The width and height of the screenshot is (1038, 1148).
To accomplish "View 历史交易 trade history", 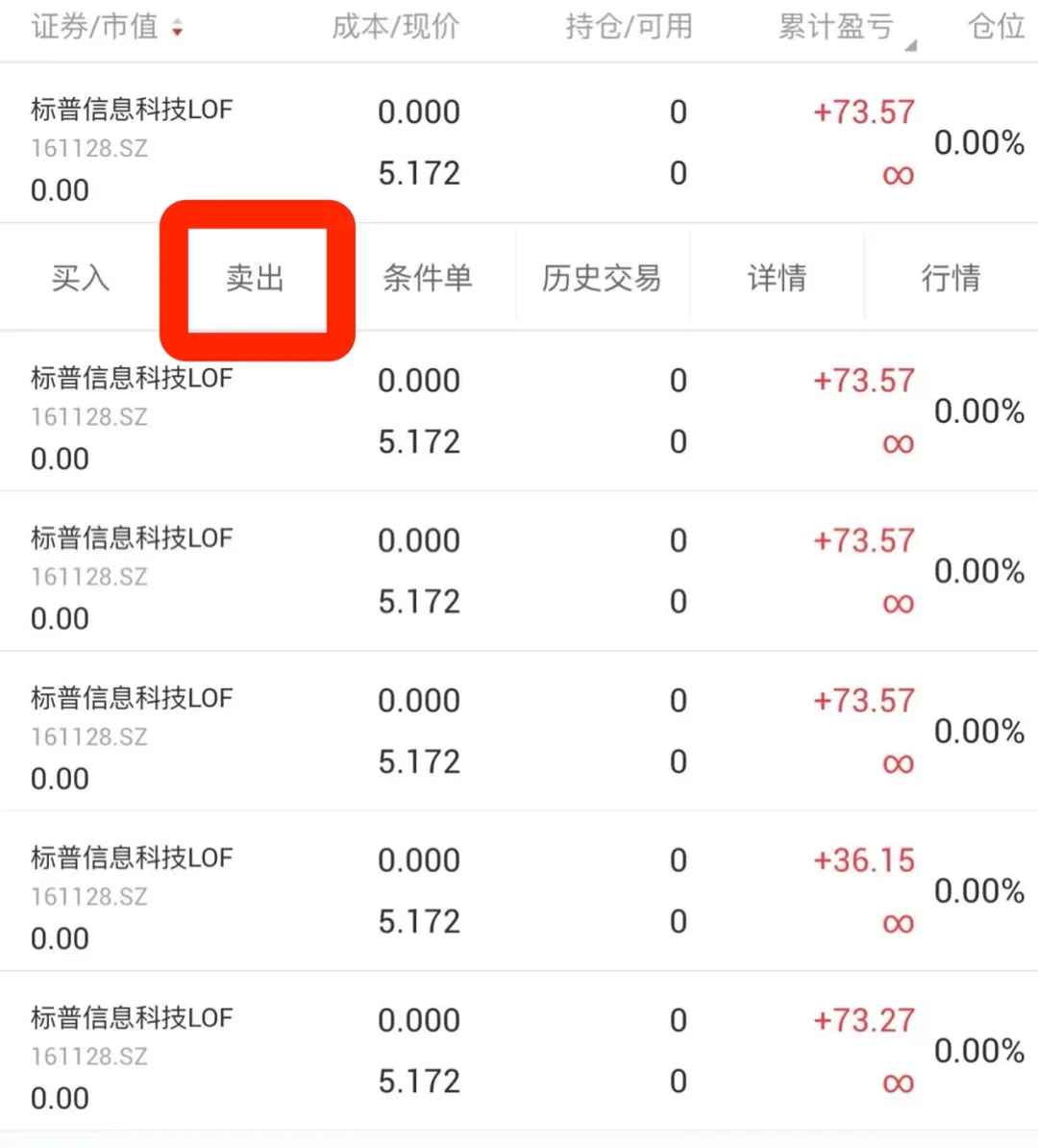I will tap(602, 278).
